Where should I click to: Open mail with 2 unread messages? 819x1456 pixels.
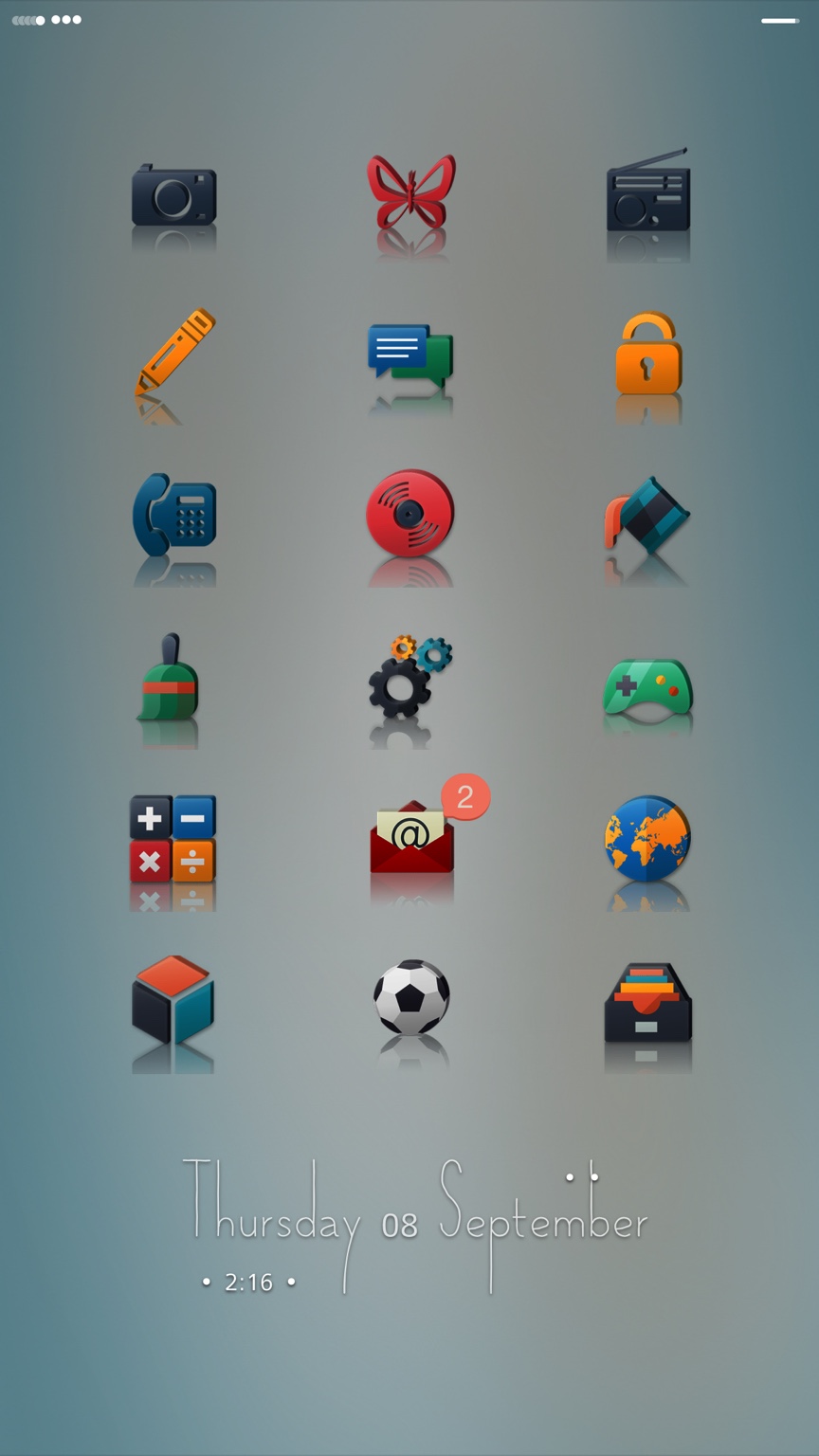411,839
